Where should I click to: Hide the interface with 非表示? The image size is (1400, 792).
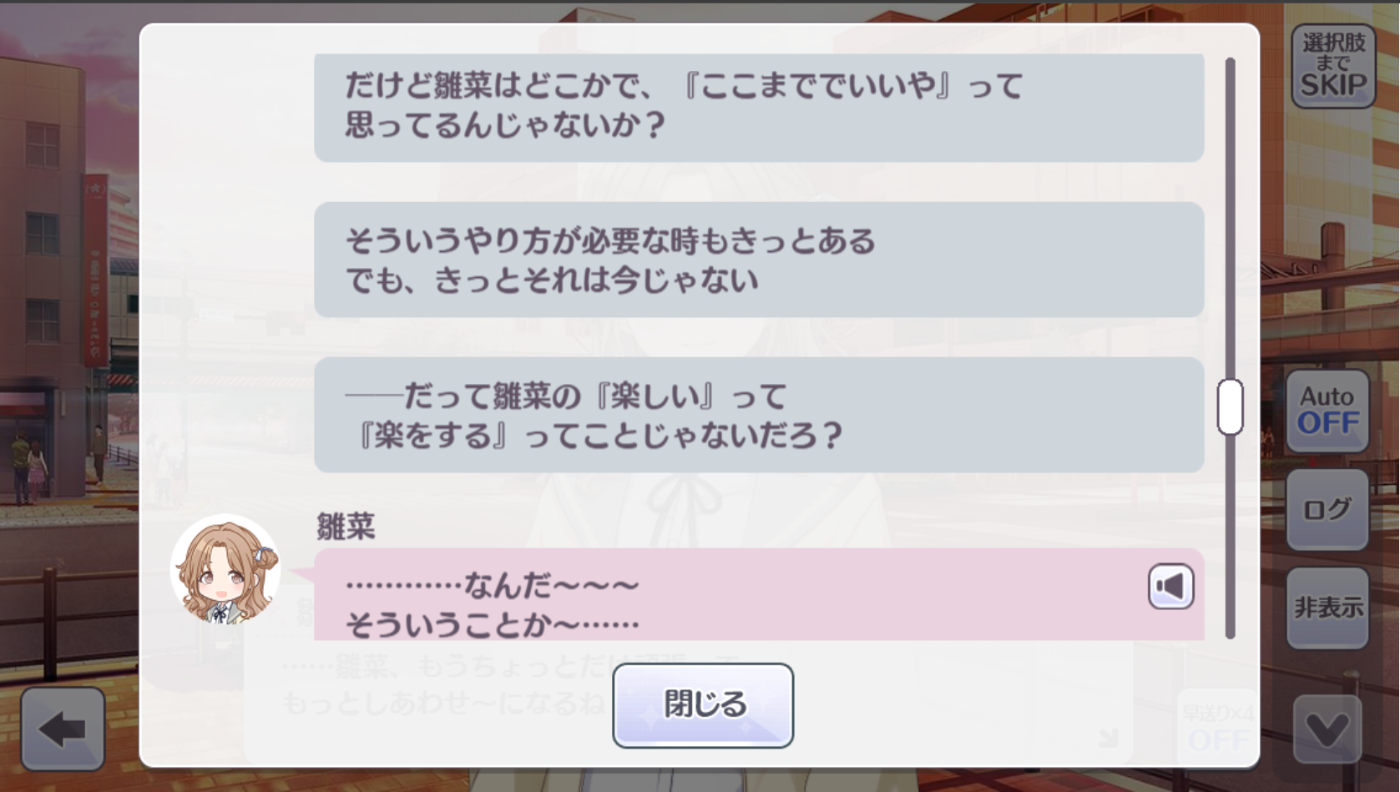1327,607
